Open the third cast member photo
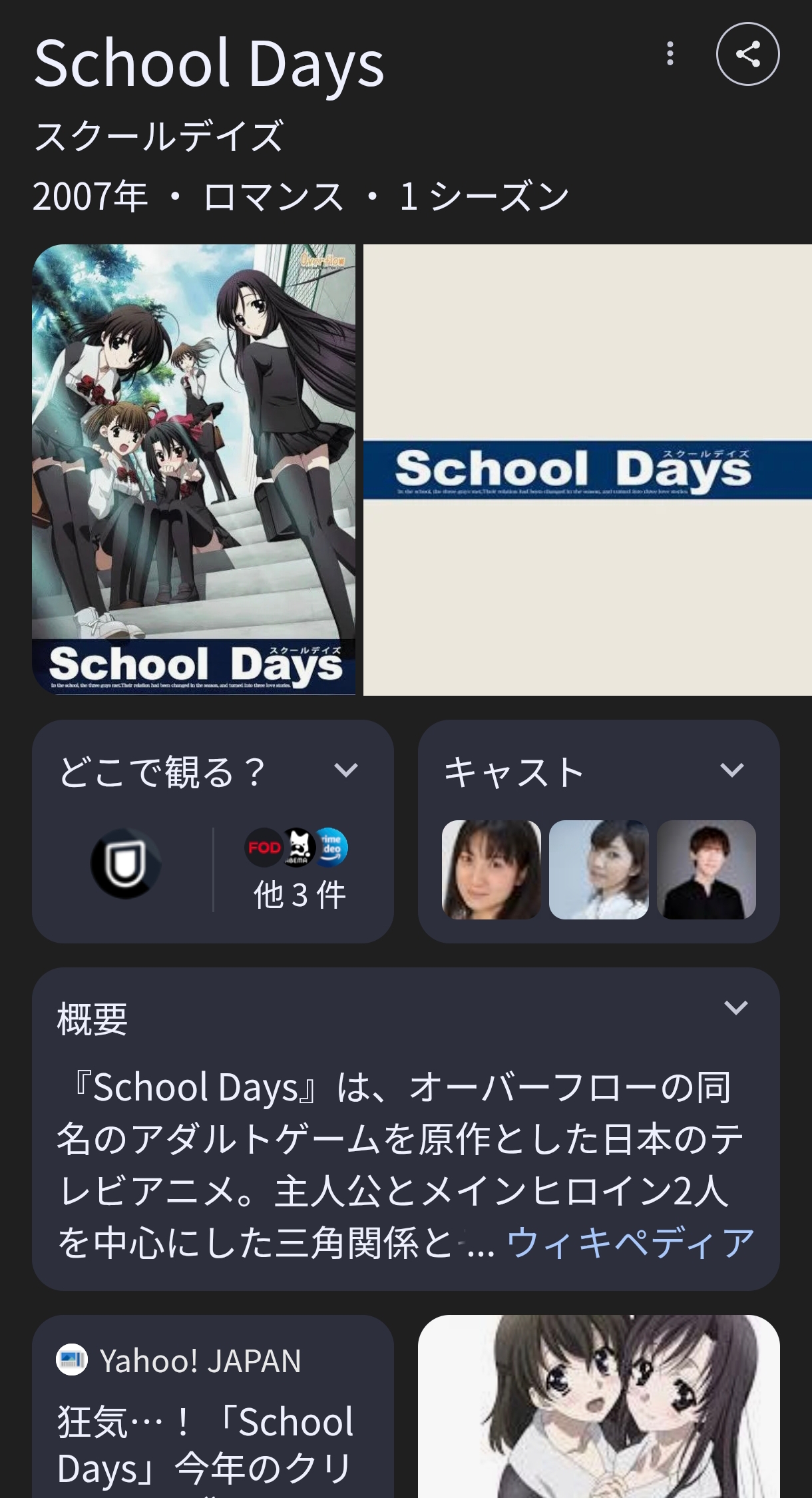 coord(706,870)
